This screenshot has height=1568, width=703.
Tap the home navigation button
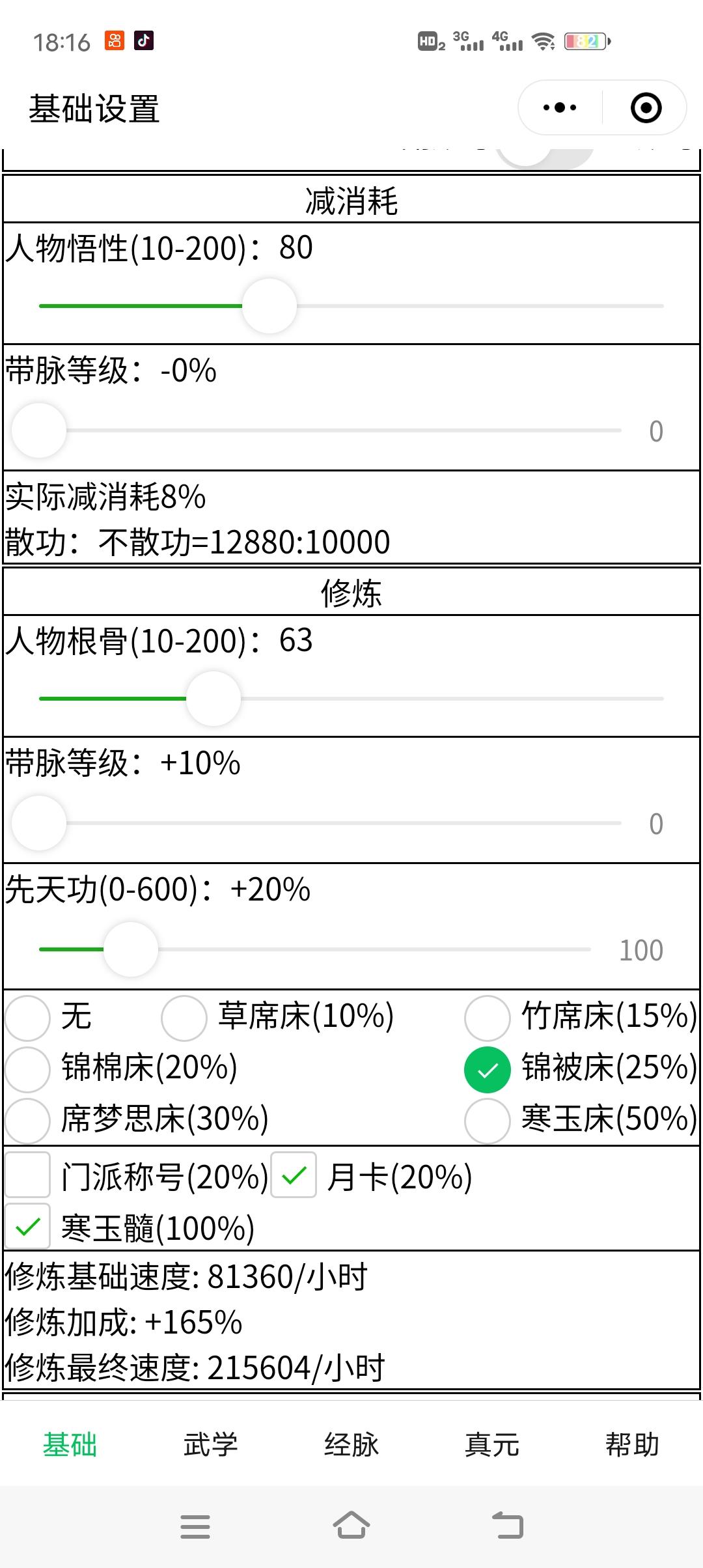[x=351, y=1524]
